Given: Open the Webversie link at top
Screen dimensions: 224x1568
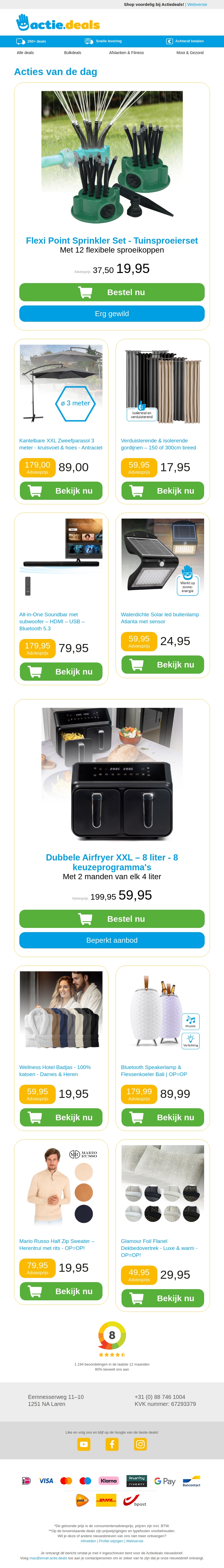Looking at the screenshot, I should pos(197,4).
